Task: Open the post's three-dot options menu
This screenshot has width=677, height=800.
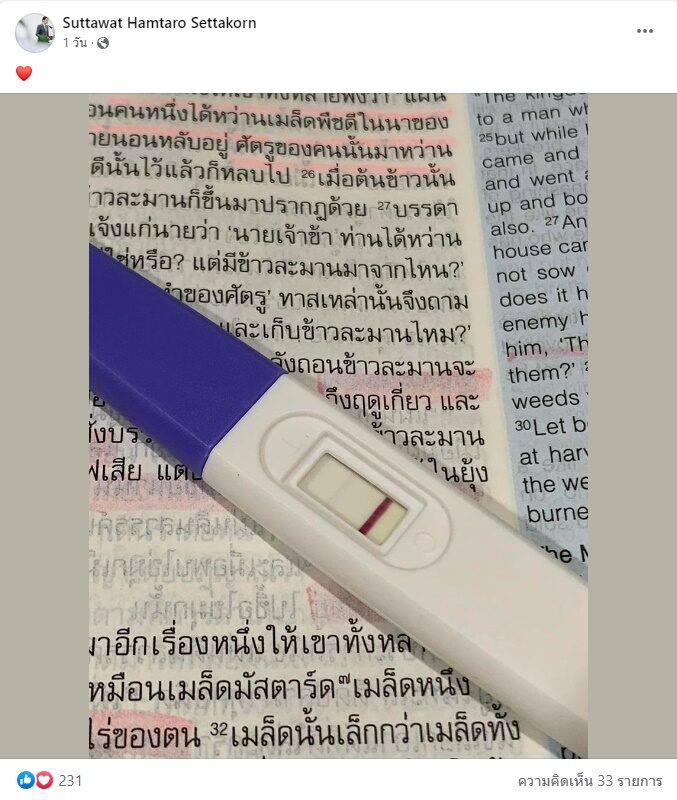Action: [x=645, y=31]
